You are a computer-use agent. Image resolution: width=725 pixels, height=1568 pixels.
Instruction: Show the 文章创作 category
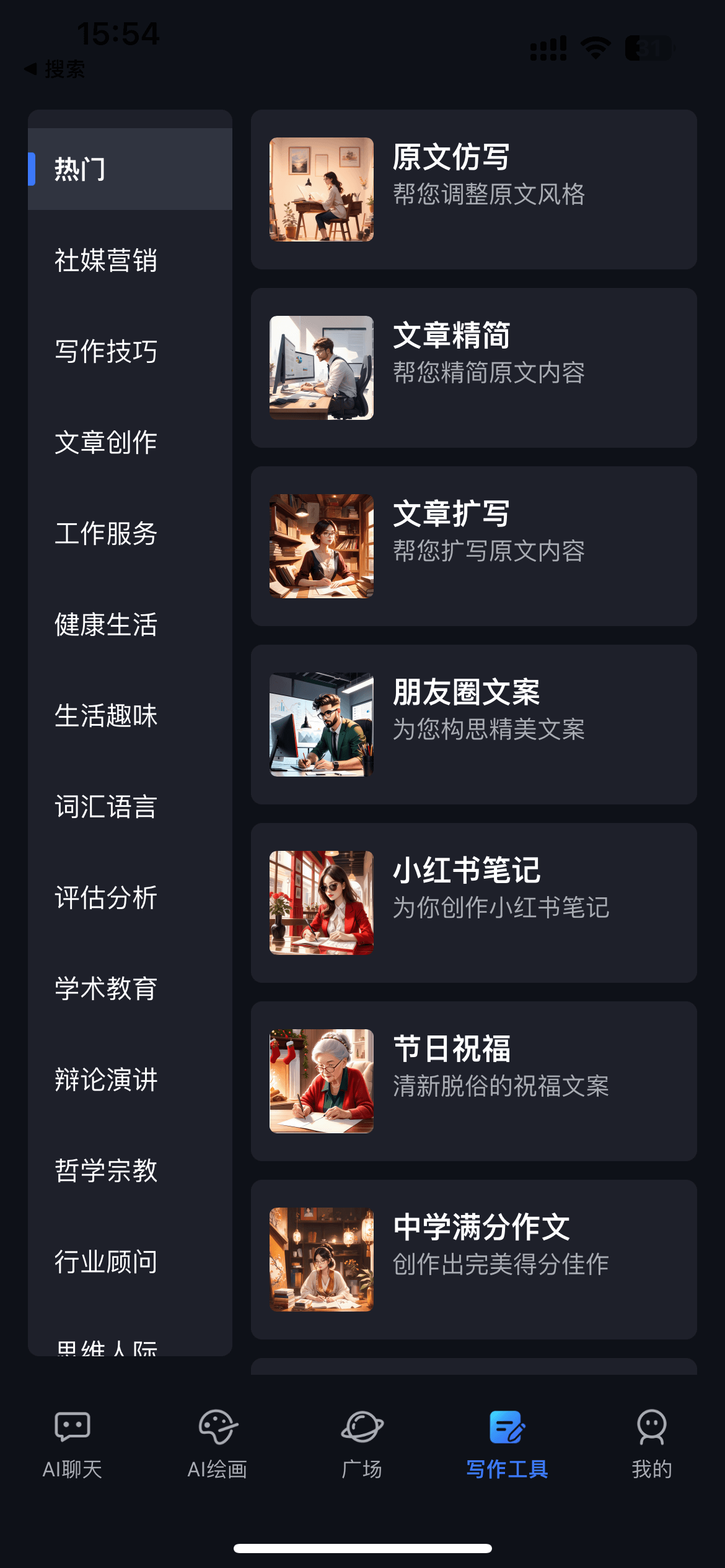click(106, 442)
